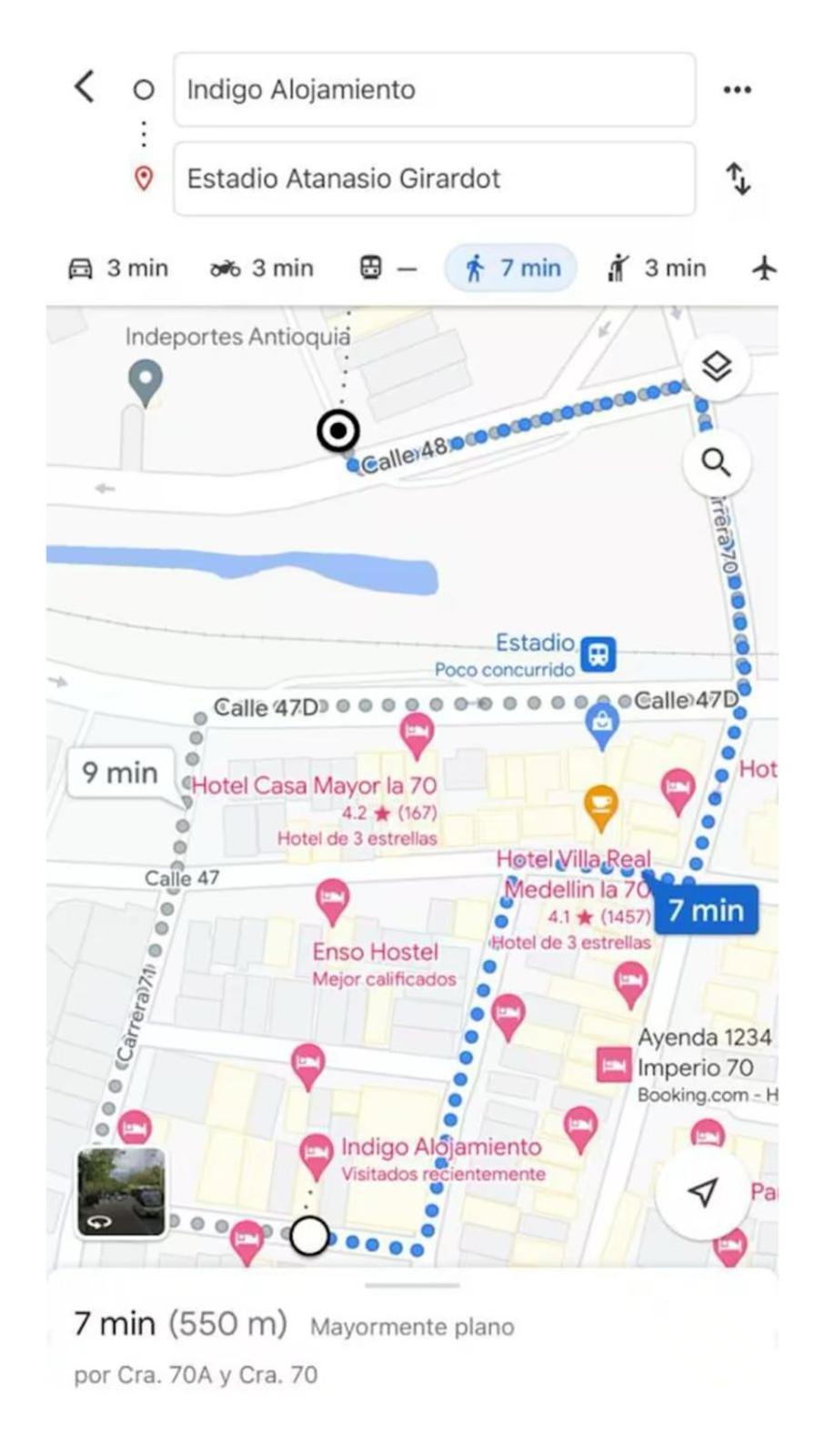Switch to driving directions
The image size is (825, 1456).
coord(119,268)
